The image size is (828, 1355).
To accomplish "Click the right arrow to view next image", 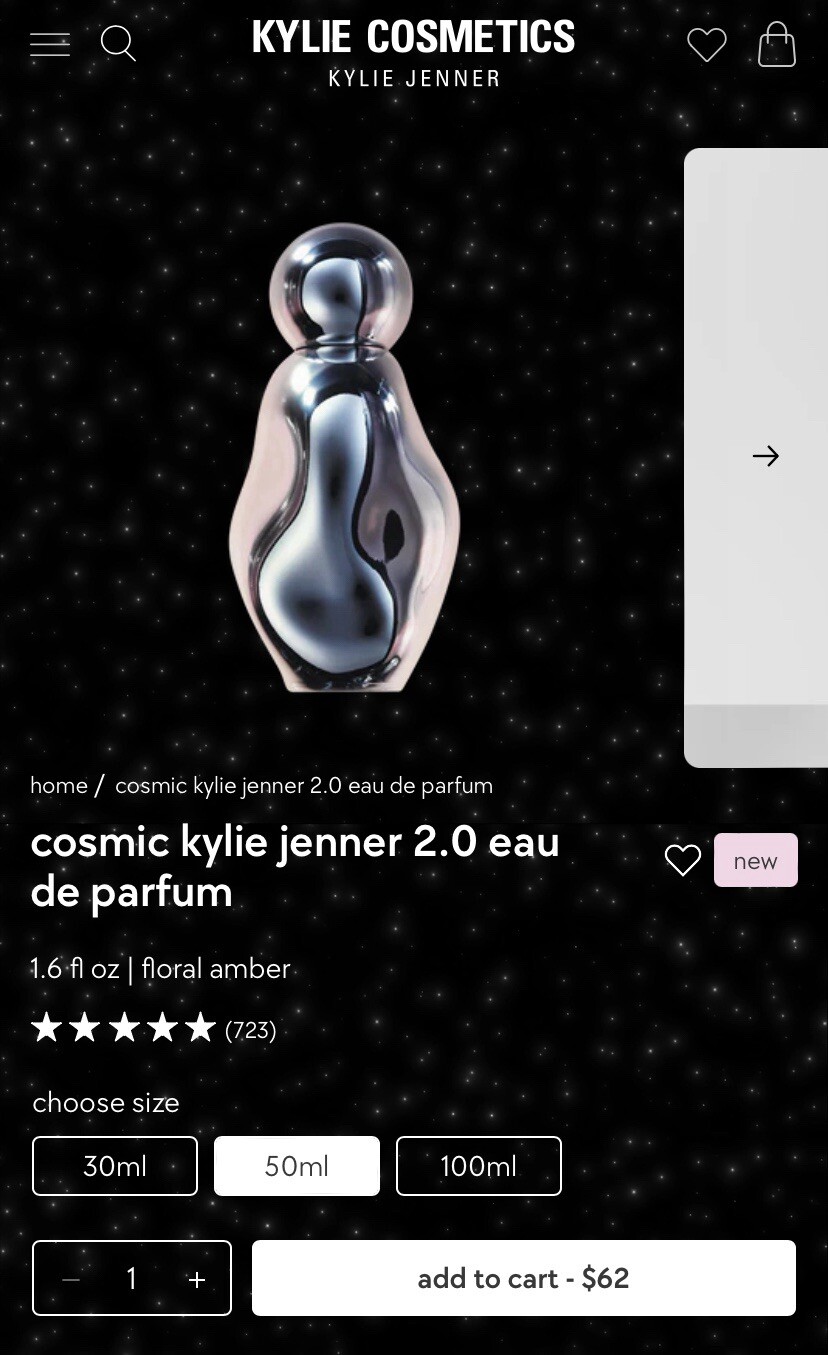I will 766,456.
